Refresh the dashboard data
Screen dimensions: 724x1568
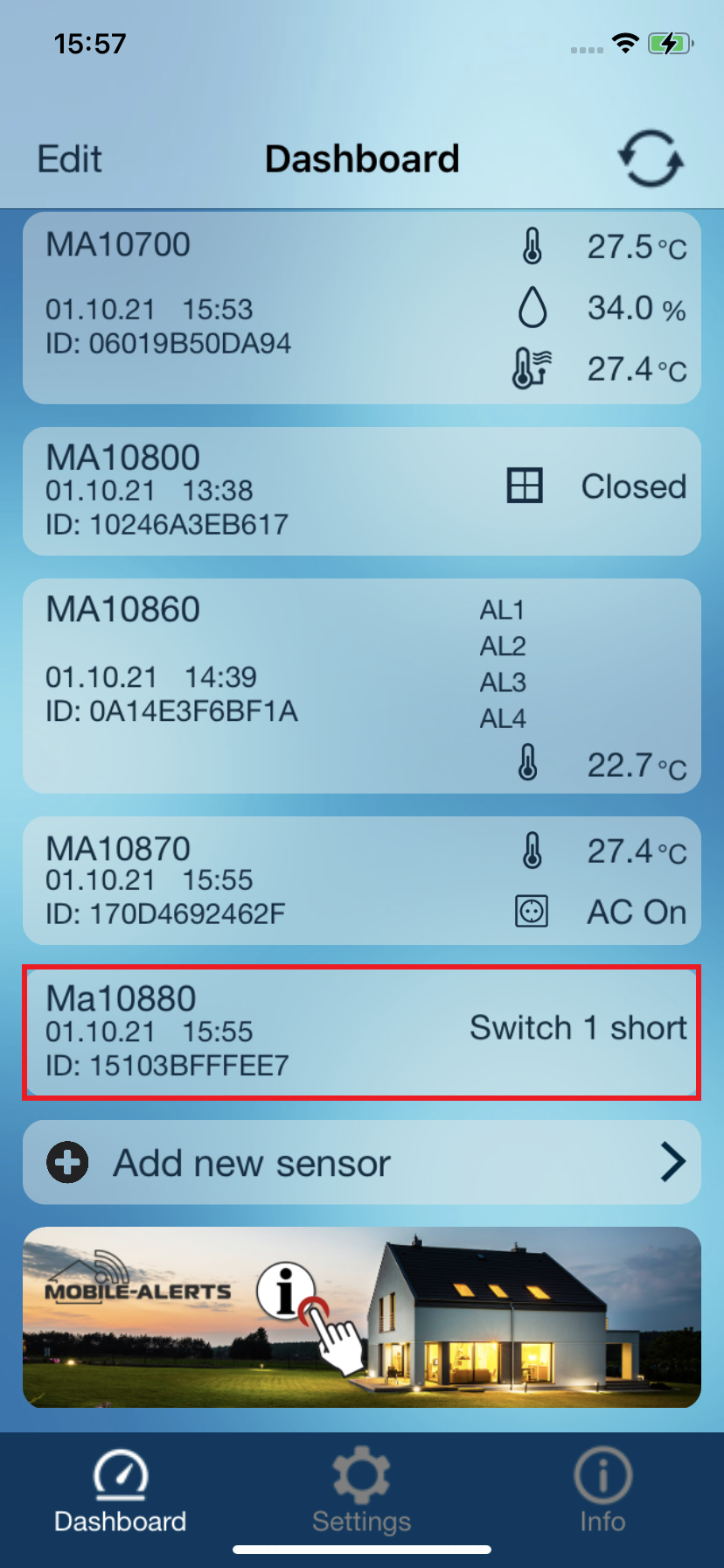651,159
